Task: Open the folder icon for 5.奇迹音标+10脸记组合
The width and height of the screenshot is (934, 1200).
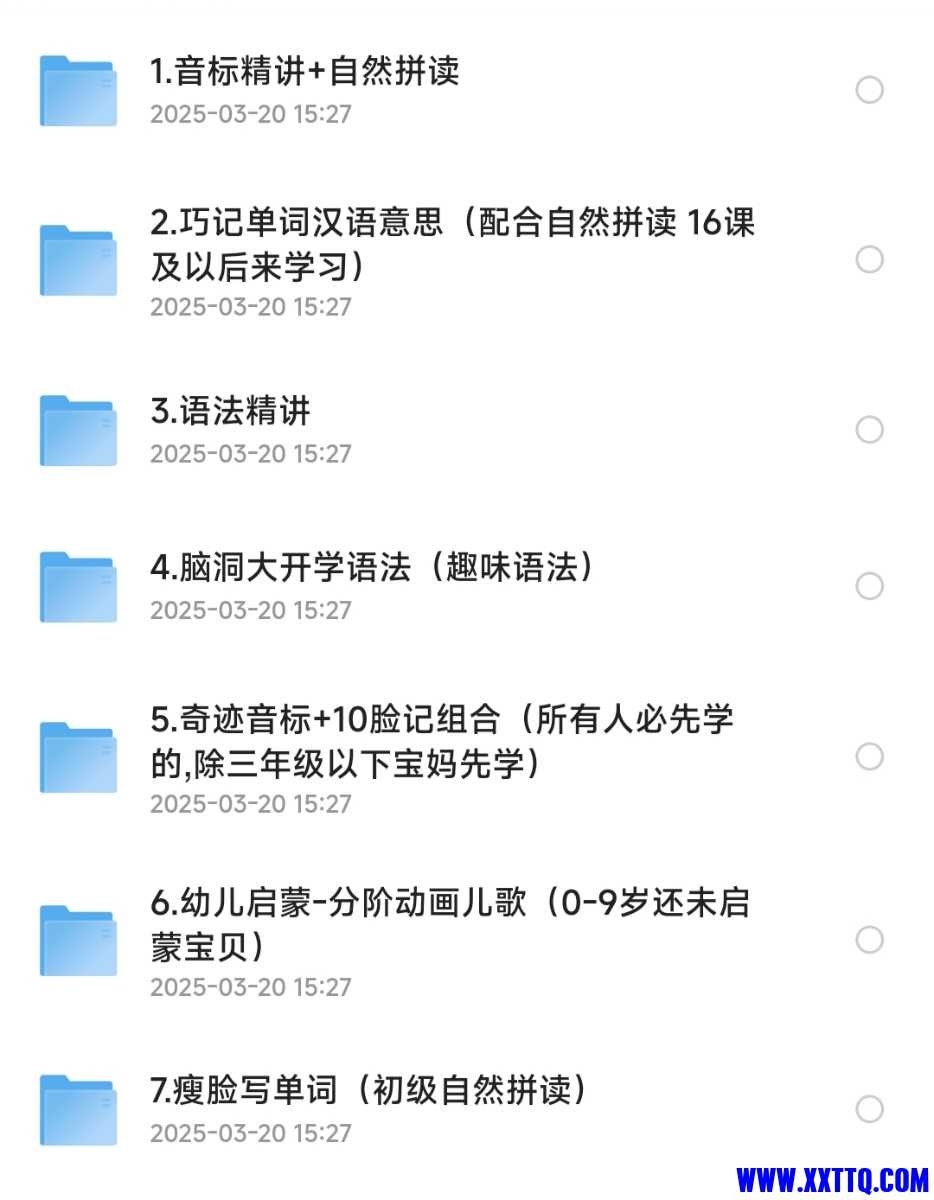Action: (78, 756)
